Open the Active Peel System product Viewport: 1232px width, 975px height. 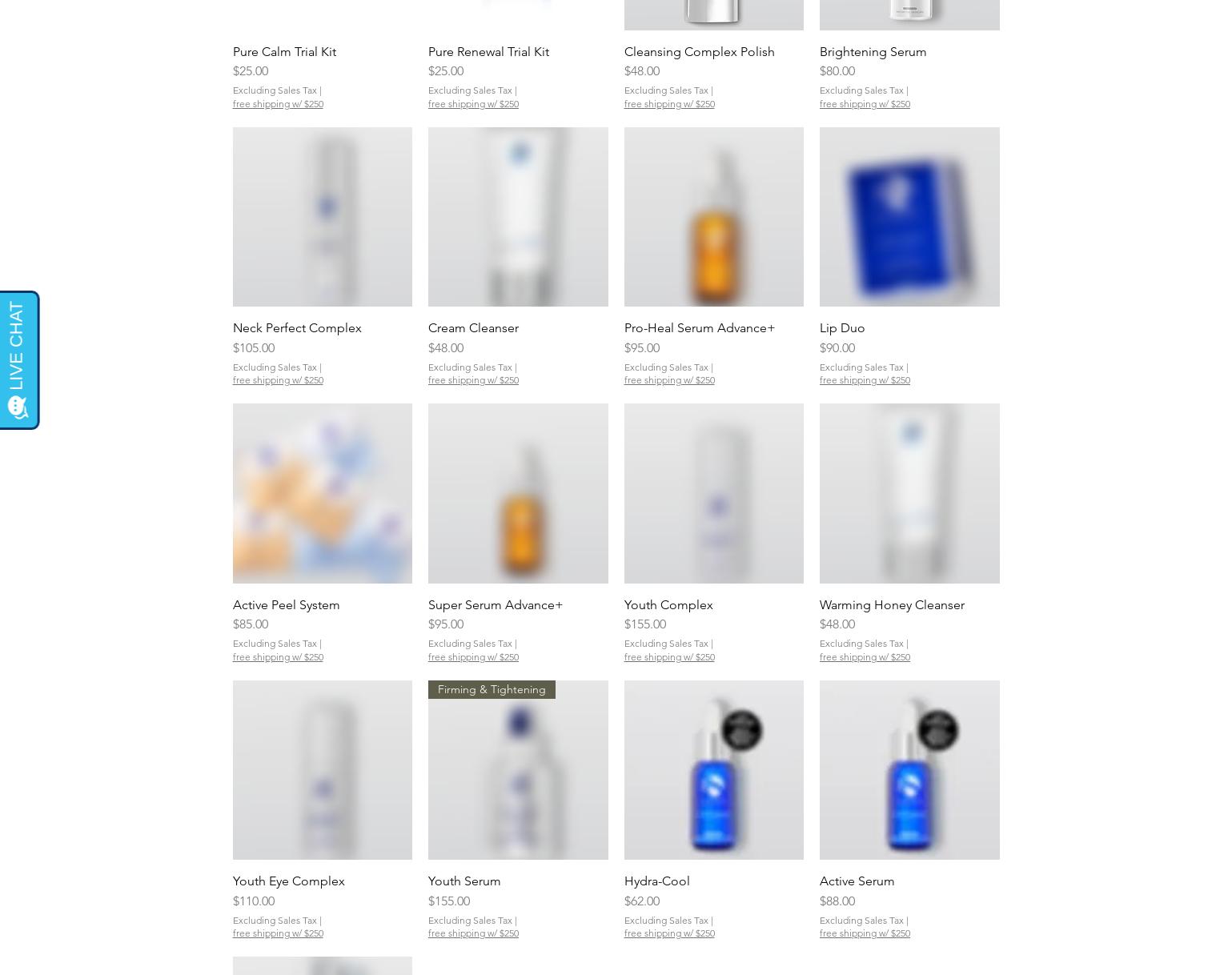click(323, 493)
